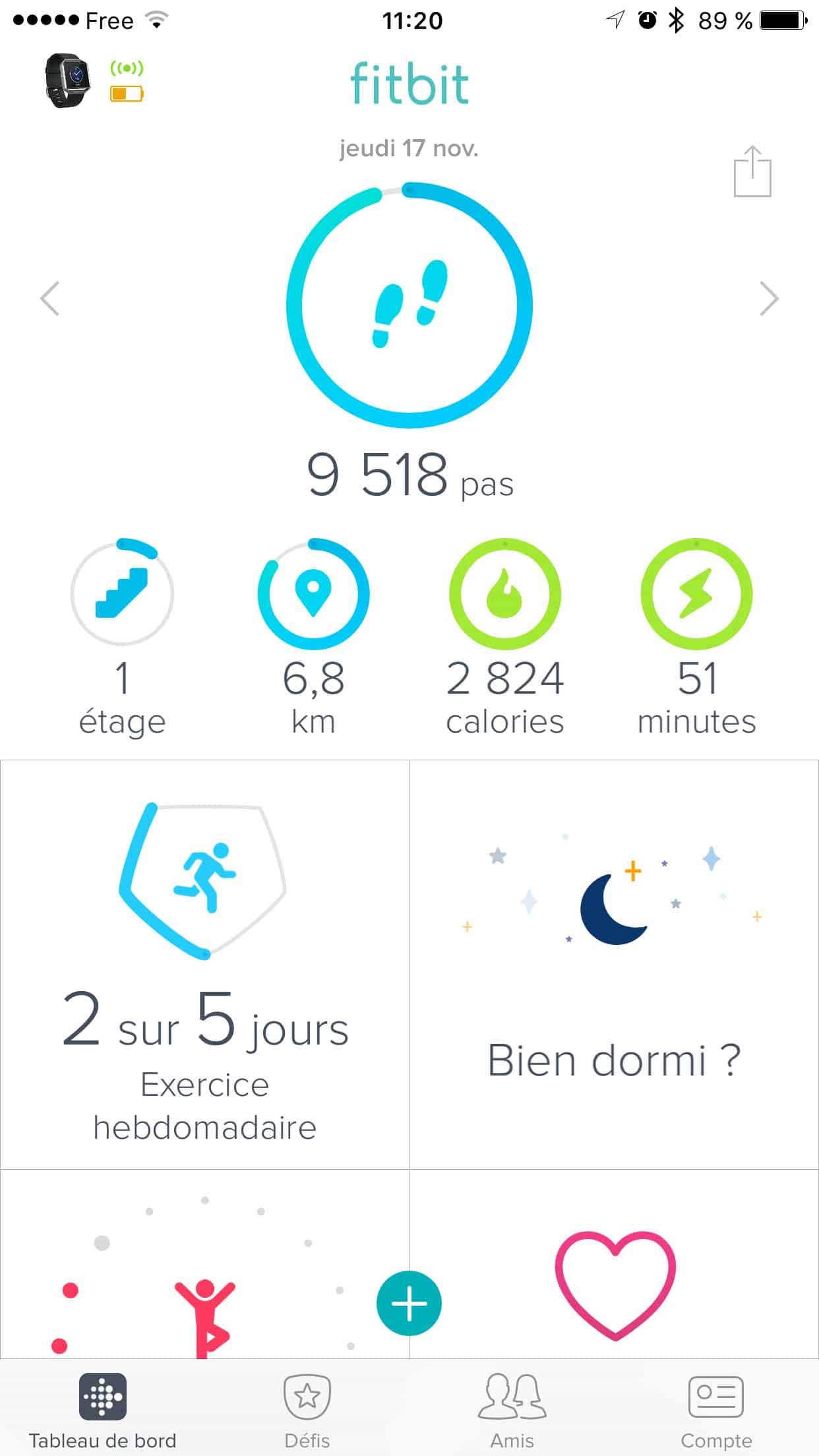Share today's dashboard stats
Viewport: 819px width, 1456px height.
752,171
